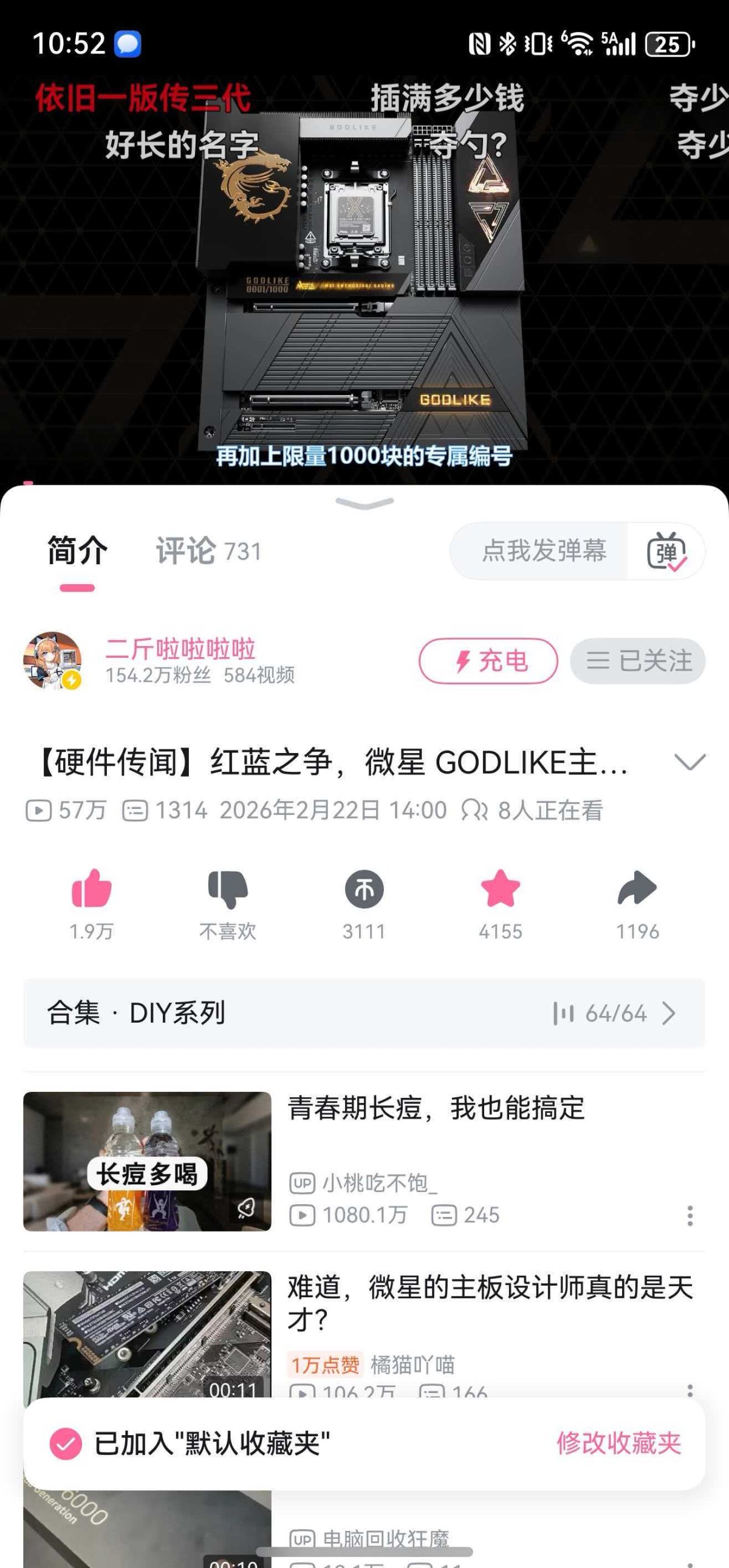Expand the video title description chevron
The width and height of the screenshot is (729, 1568).
coord(690,762)
